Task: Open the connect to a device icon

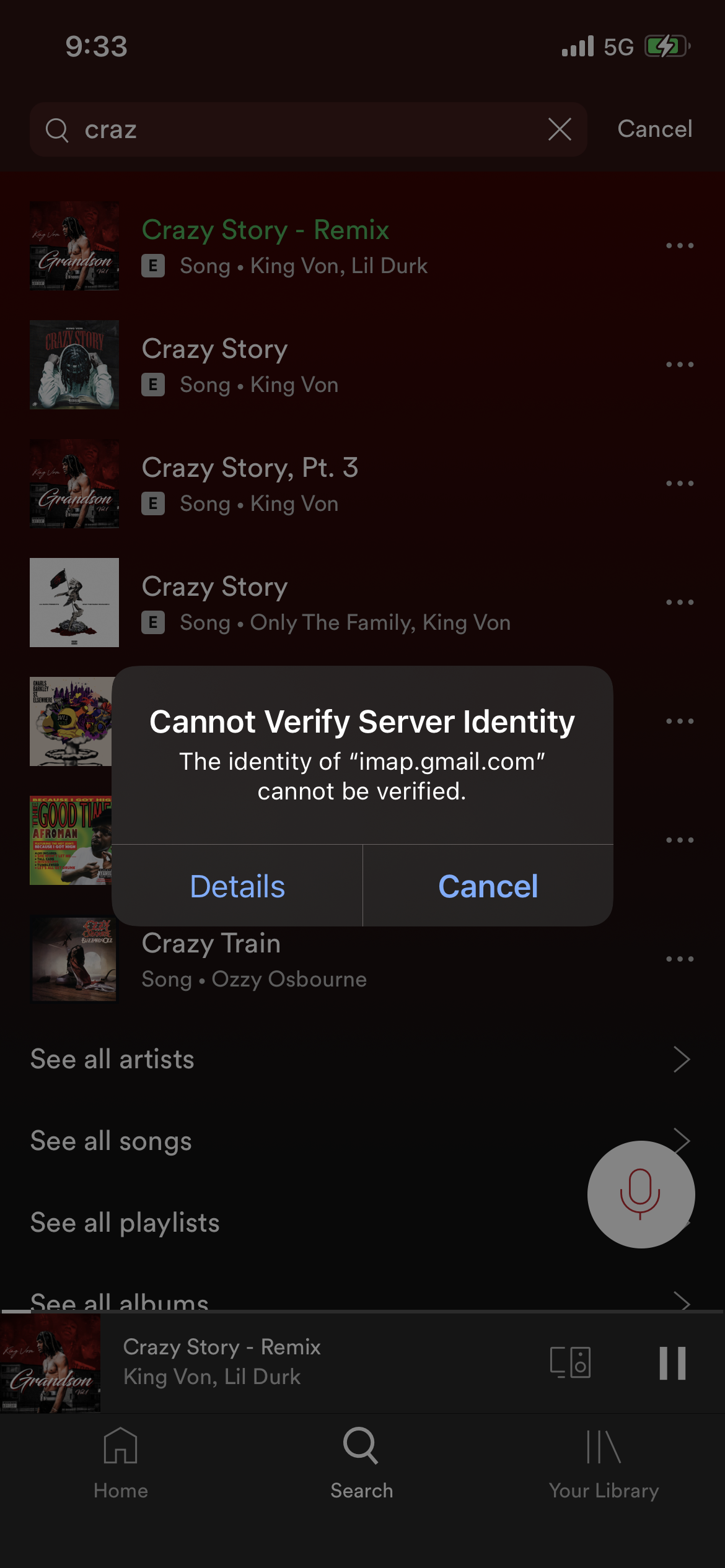Action: coord(570,1363)
